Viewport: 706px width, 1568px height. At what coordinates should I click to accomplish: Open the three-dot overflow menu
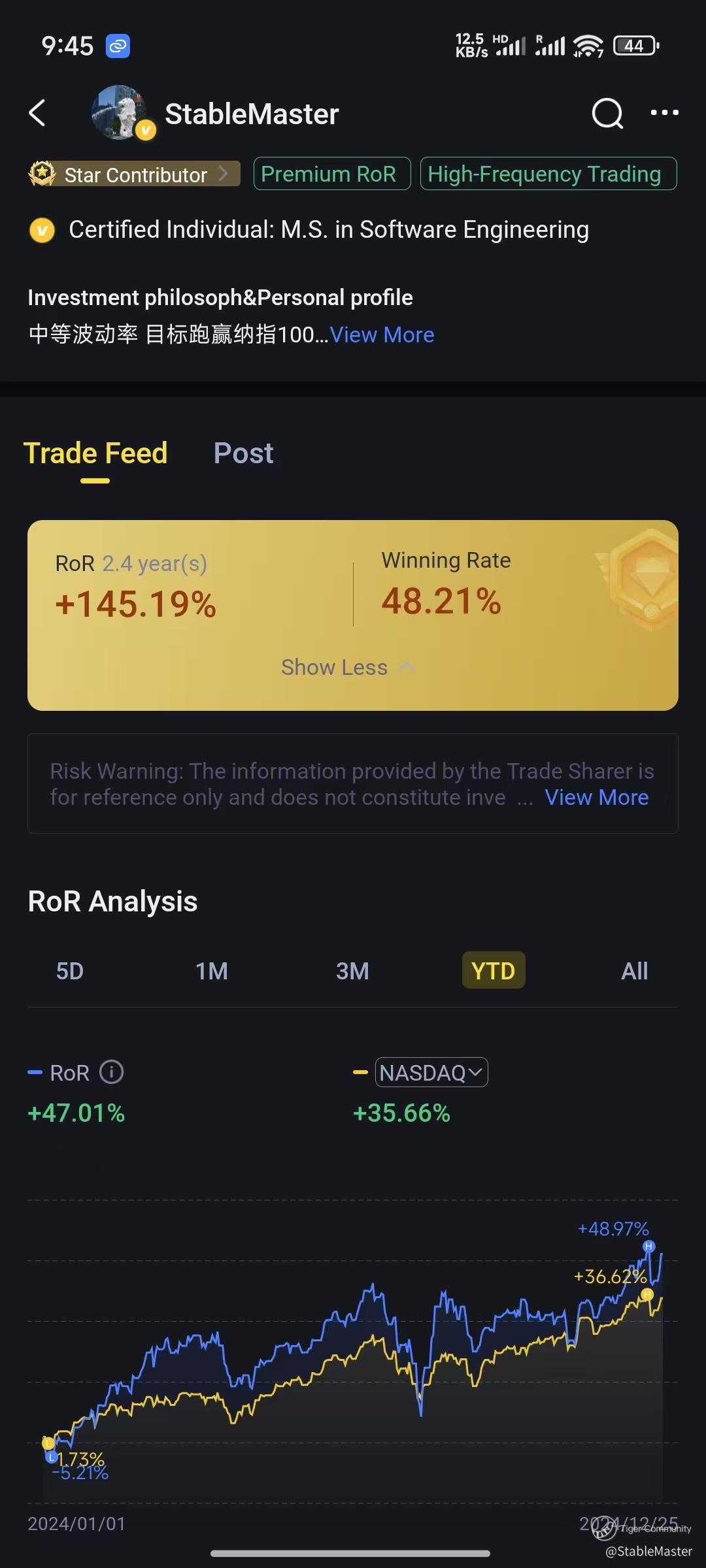(664, 113)
